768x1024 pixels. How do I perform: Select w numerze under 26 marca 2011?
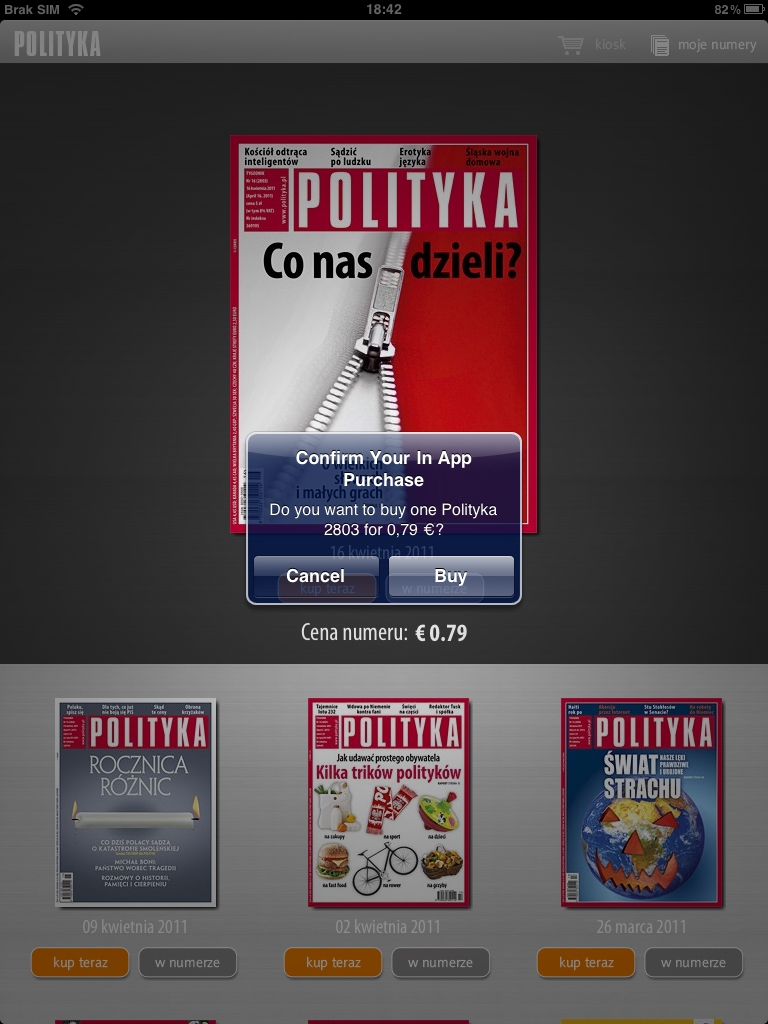[693, 963]
